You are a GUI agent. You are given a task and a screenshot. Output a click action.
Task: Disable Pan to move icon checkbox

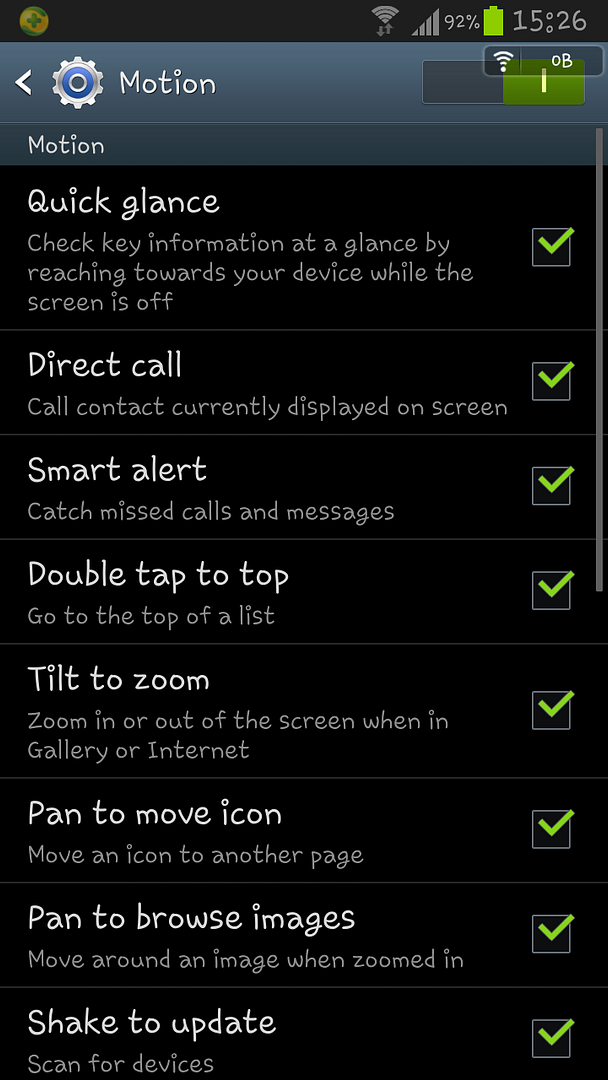pyautogui.click(x=551, y=829)
